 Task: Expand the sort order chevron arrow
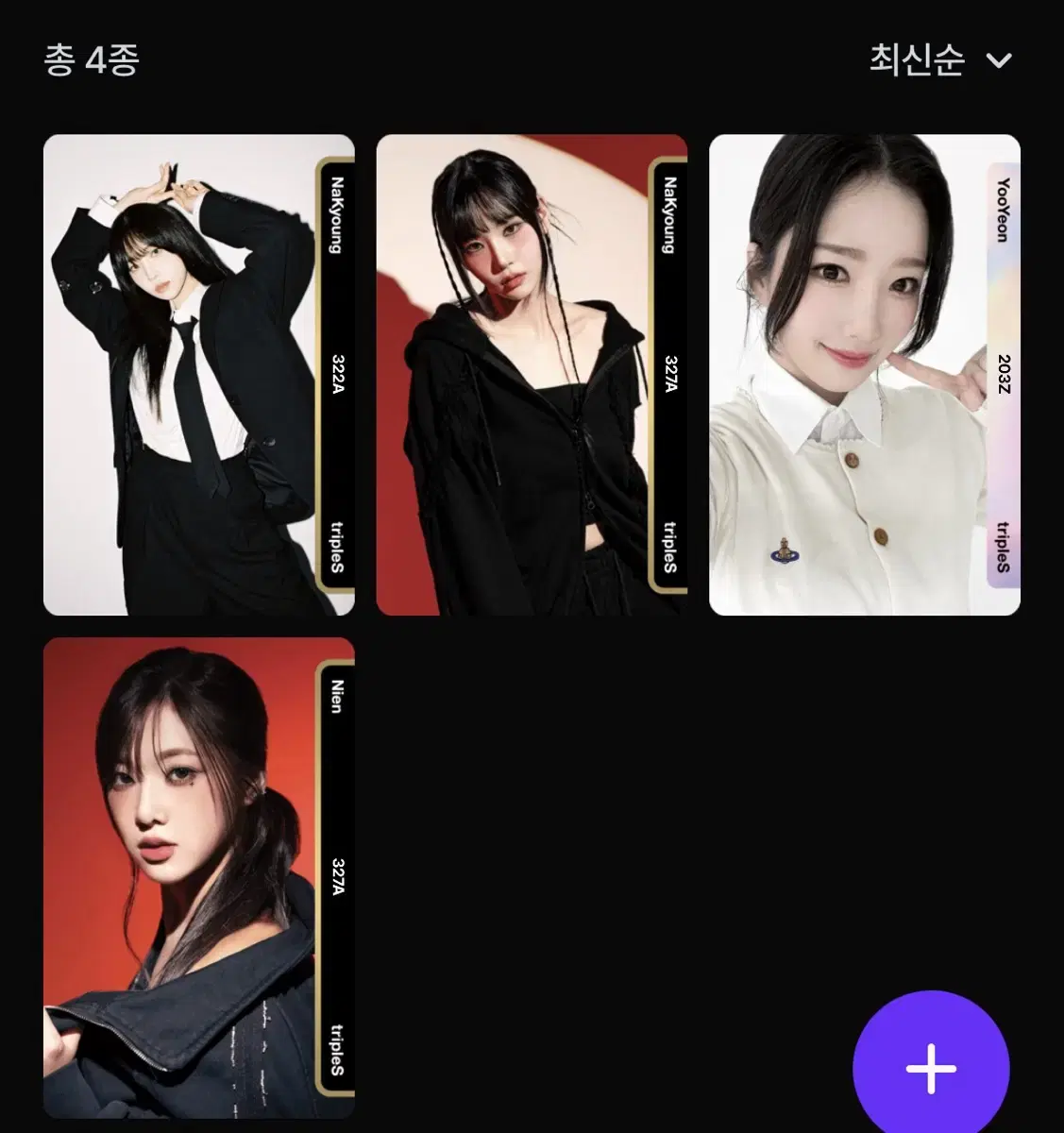point(999,60)
